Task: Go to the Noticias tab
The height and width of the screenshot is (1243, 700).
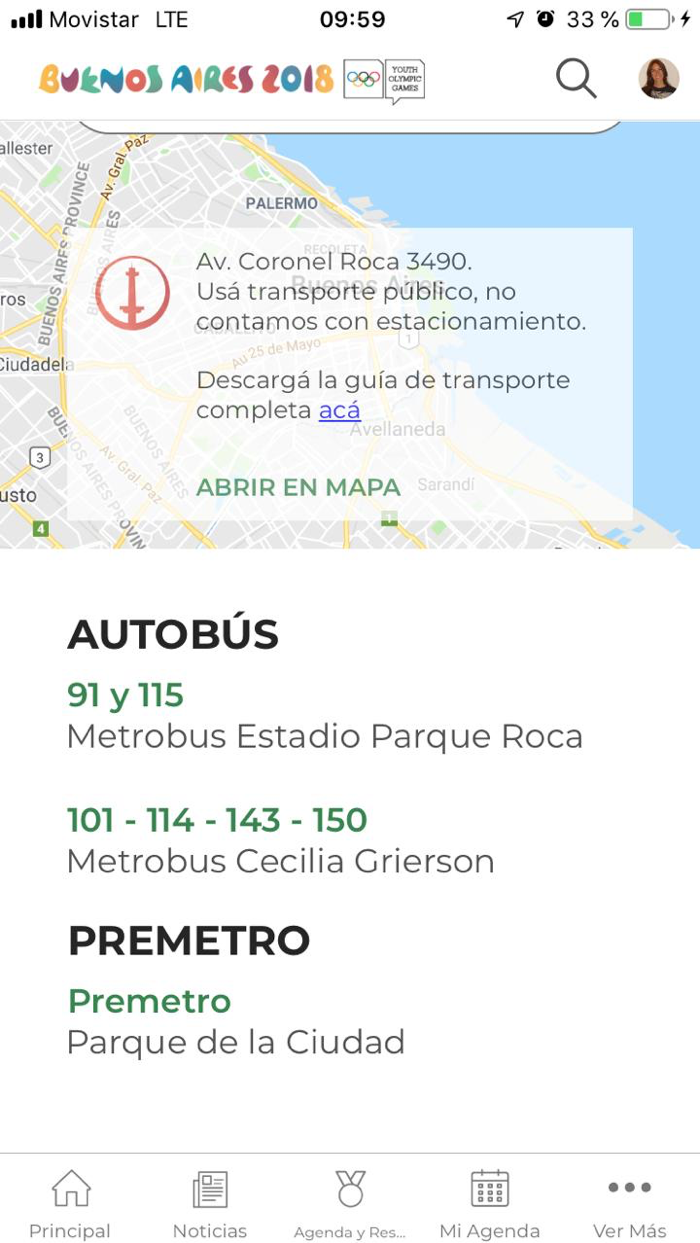Action: point(210,1204)
